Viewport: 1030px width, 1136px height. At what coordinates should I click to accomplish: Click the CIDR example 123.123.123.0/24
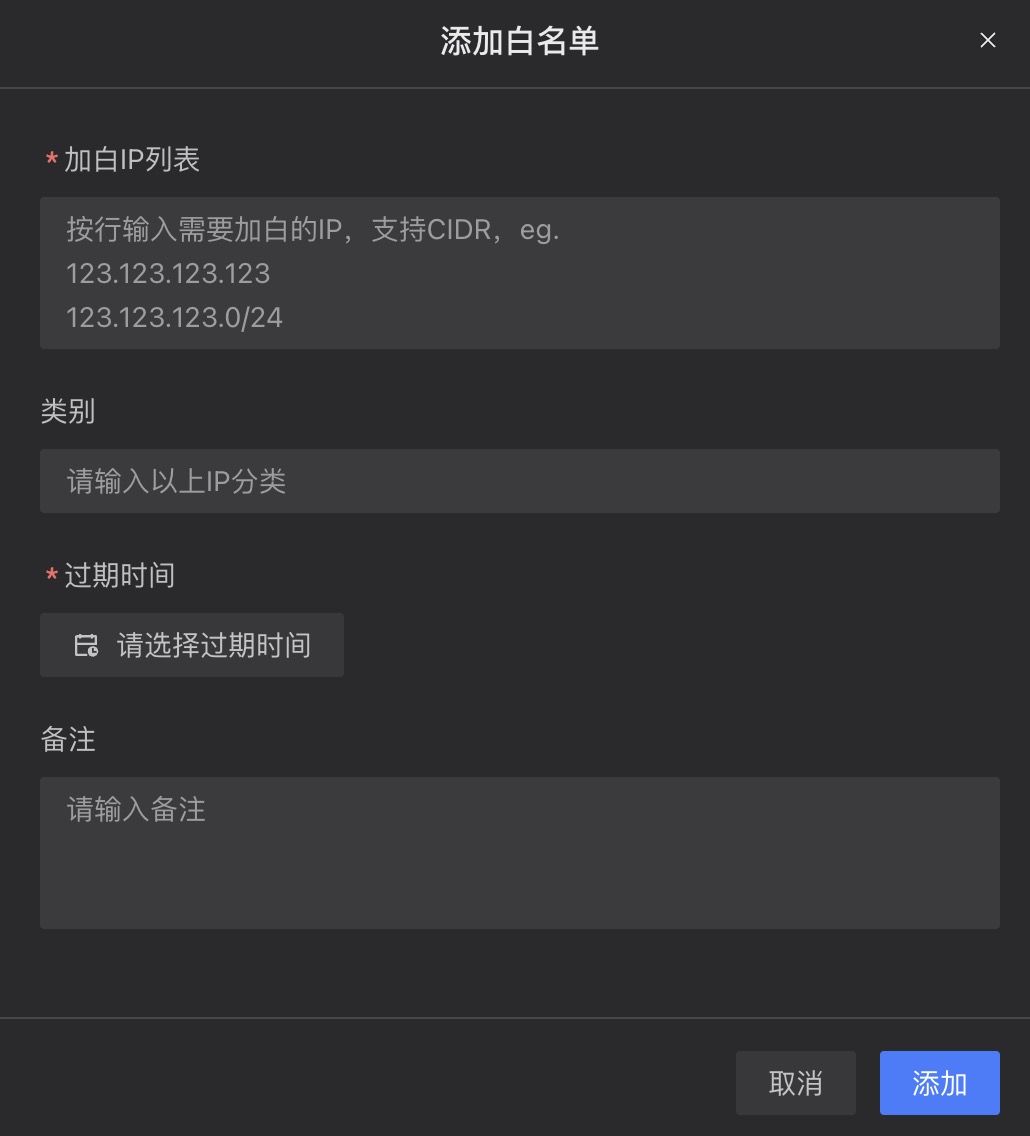(x=175, y=317)
